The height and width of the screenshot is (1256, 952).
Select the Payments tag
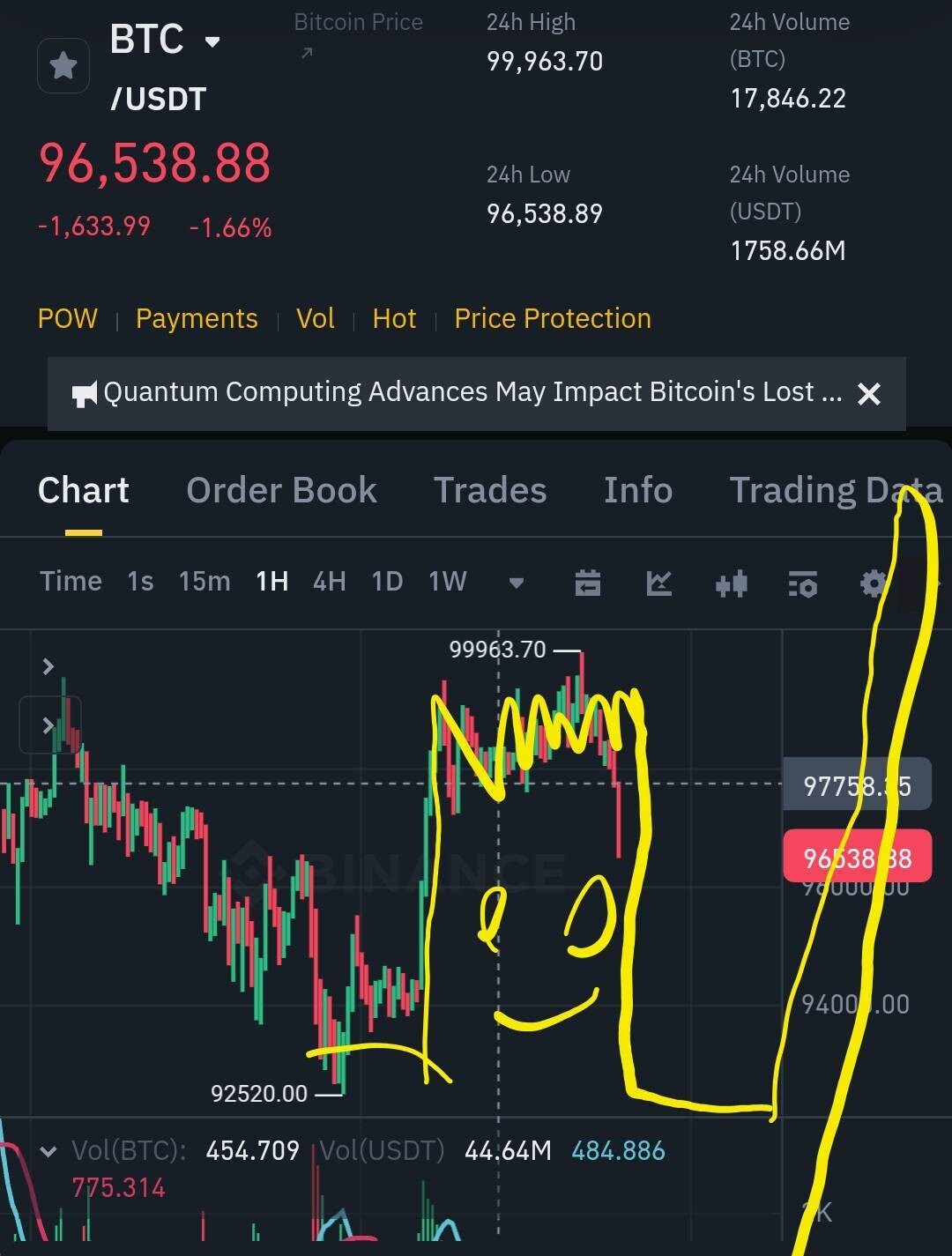tap(197, 318)
